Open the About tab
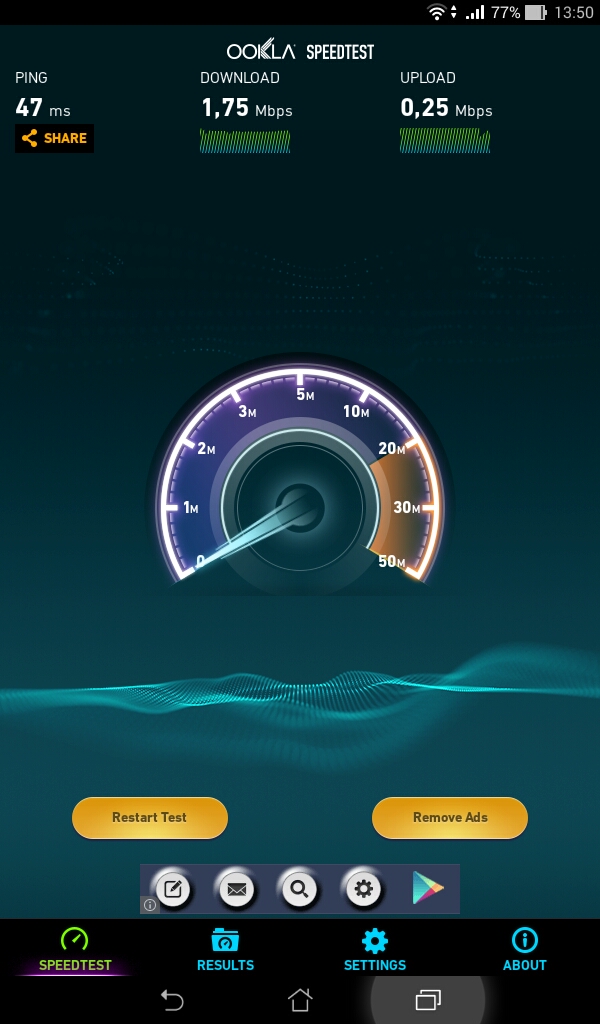600x1024 pixels. pyautogui.click(x=524, y=949)
